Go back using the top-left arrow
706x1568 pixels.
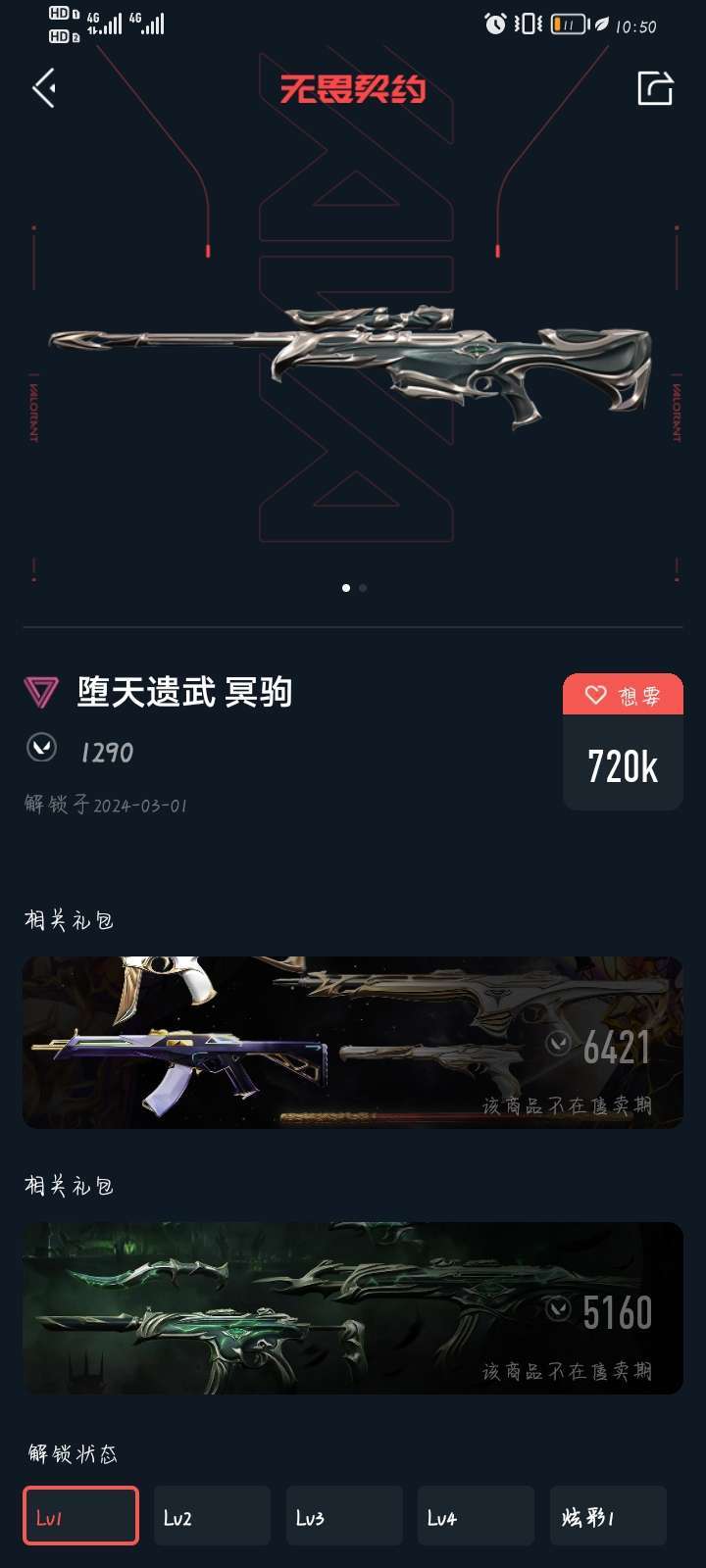click(x=44, y=88)
